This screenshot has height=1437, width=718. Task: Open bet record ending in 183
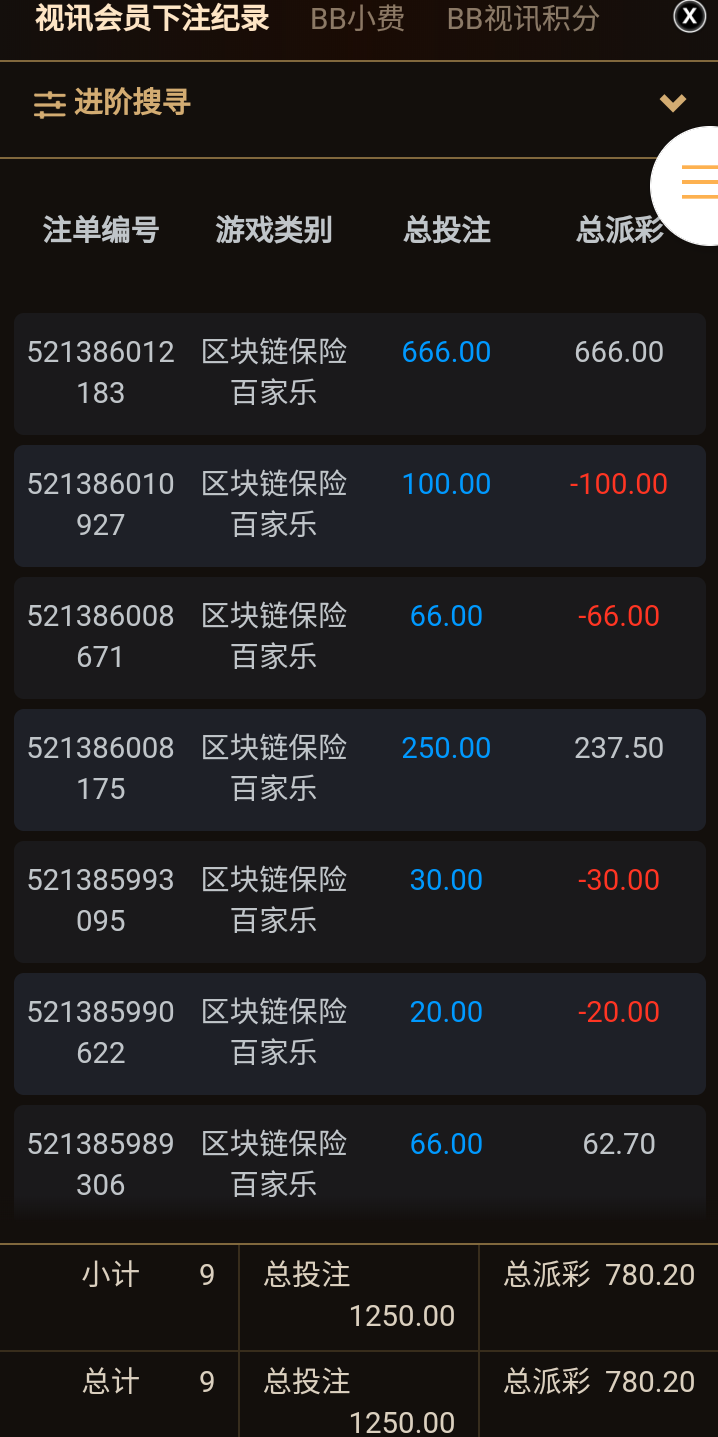[359, 373]
